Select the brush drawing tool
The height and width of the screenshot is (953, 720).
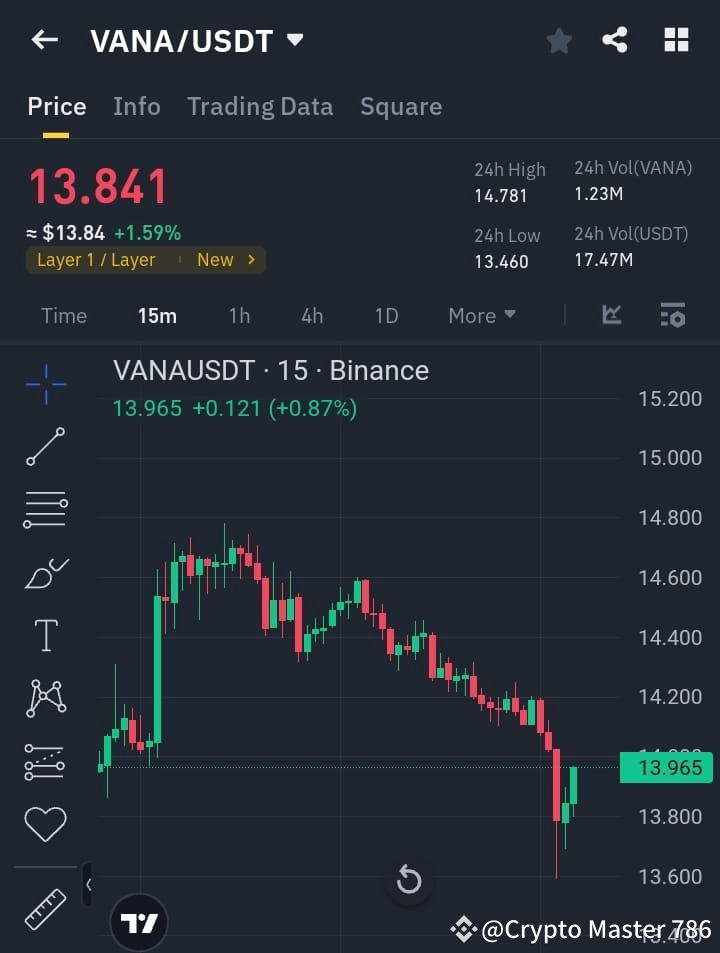[x=45, y=572]
